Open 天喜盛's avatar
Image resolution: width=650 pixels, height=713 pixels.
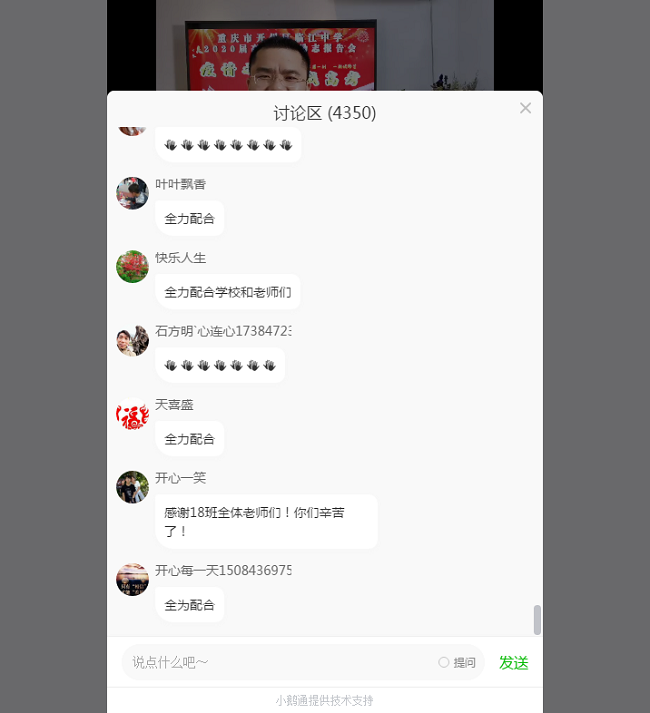coord(132,414)
